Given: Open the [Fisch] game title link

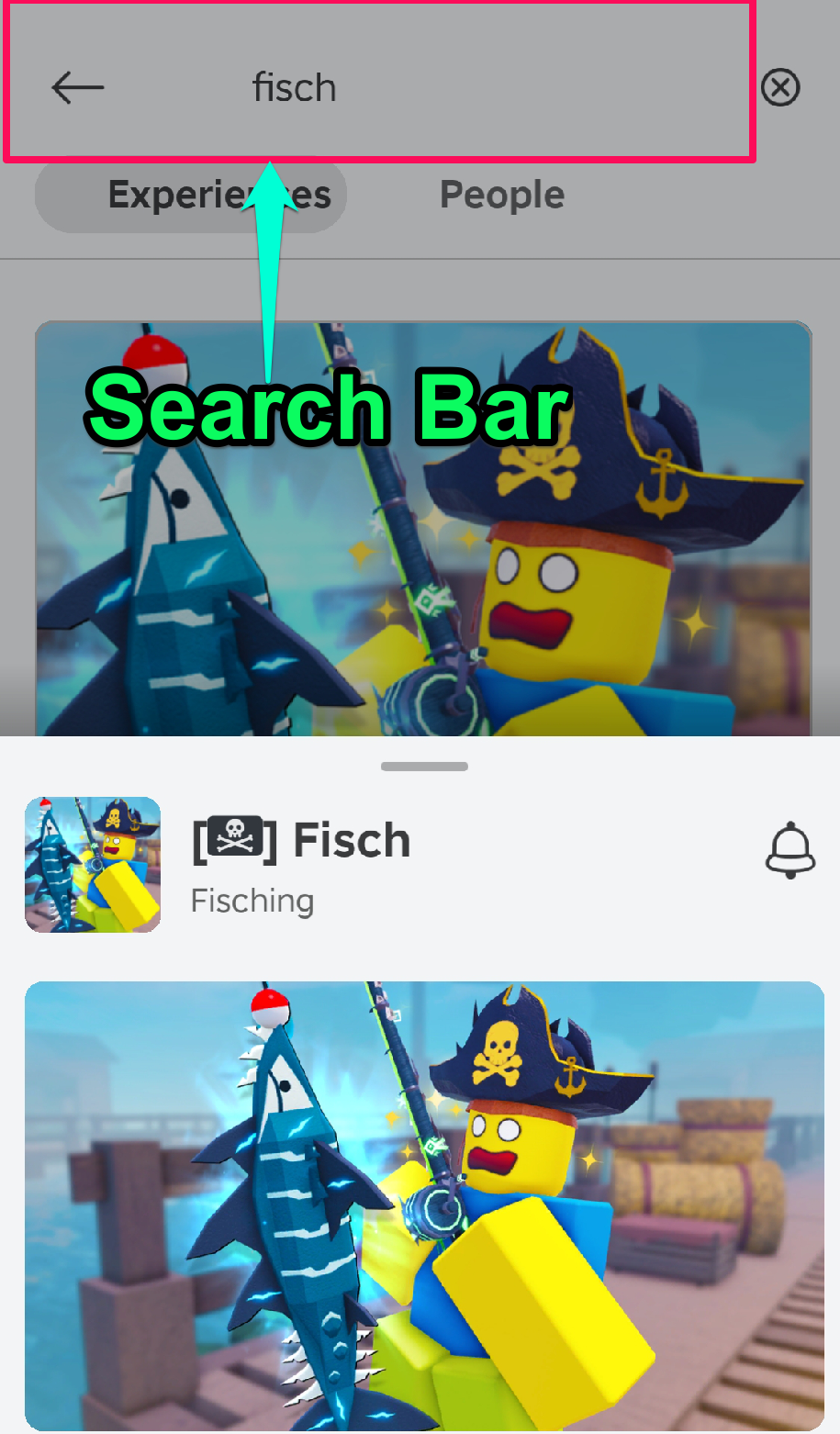Looking at the screenshot, I should tap(300, 838).
